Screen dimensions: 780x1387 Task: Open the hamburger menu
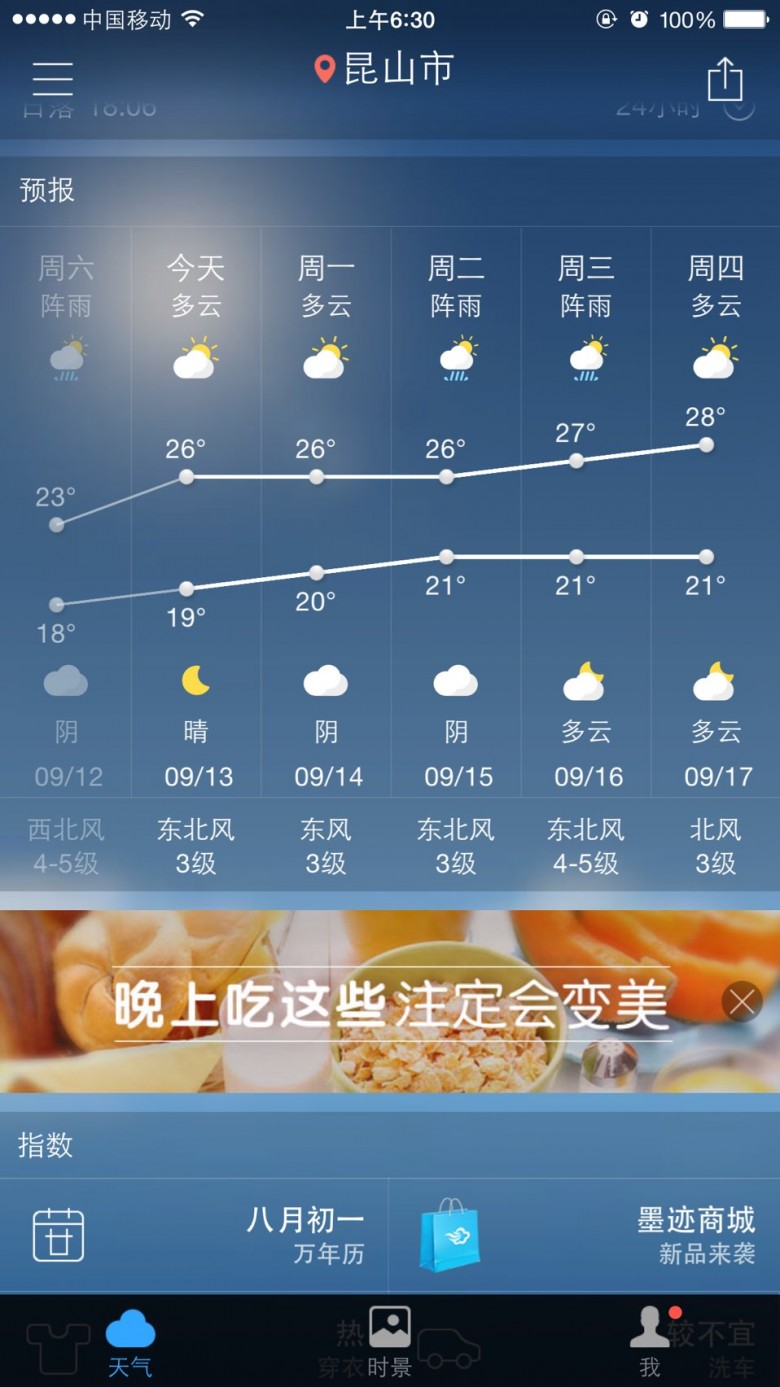point(52,78)
